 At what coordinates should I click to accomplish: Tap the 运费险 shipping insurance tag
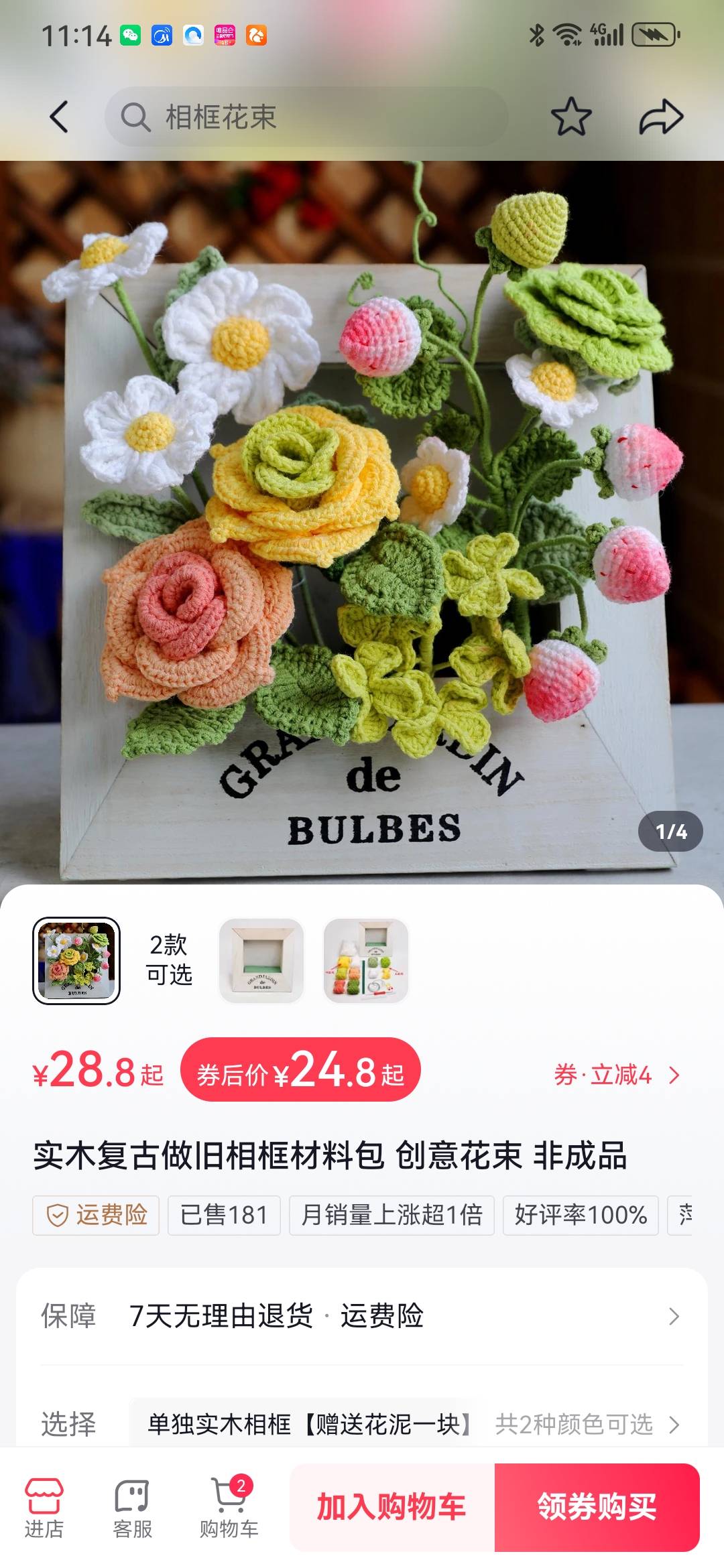[96, 1215]
